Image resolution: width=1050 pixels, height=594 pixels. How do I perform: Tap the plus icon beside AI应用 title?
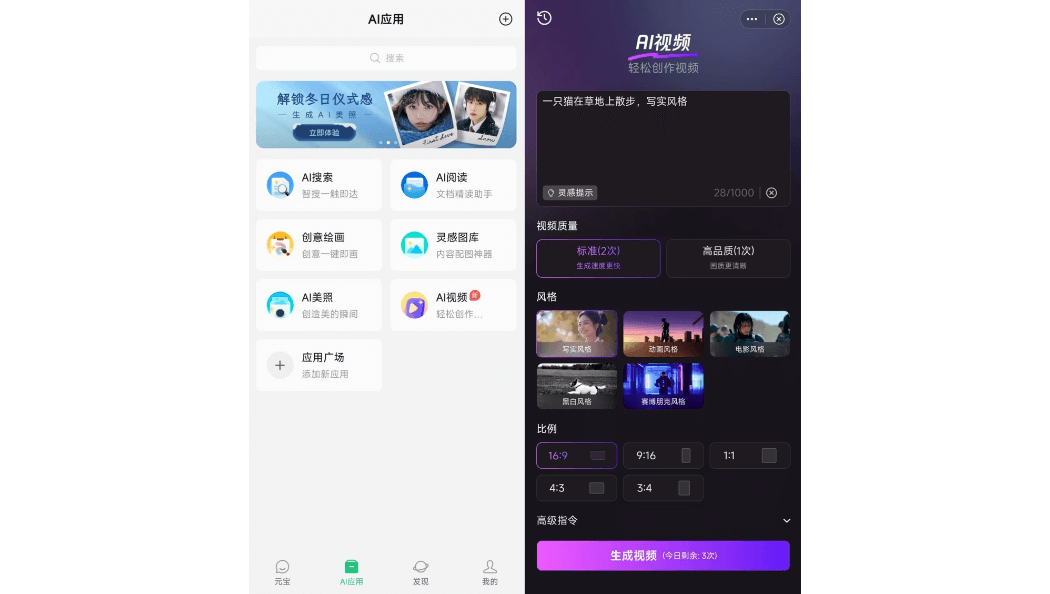505,19
